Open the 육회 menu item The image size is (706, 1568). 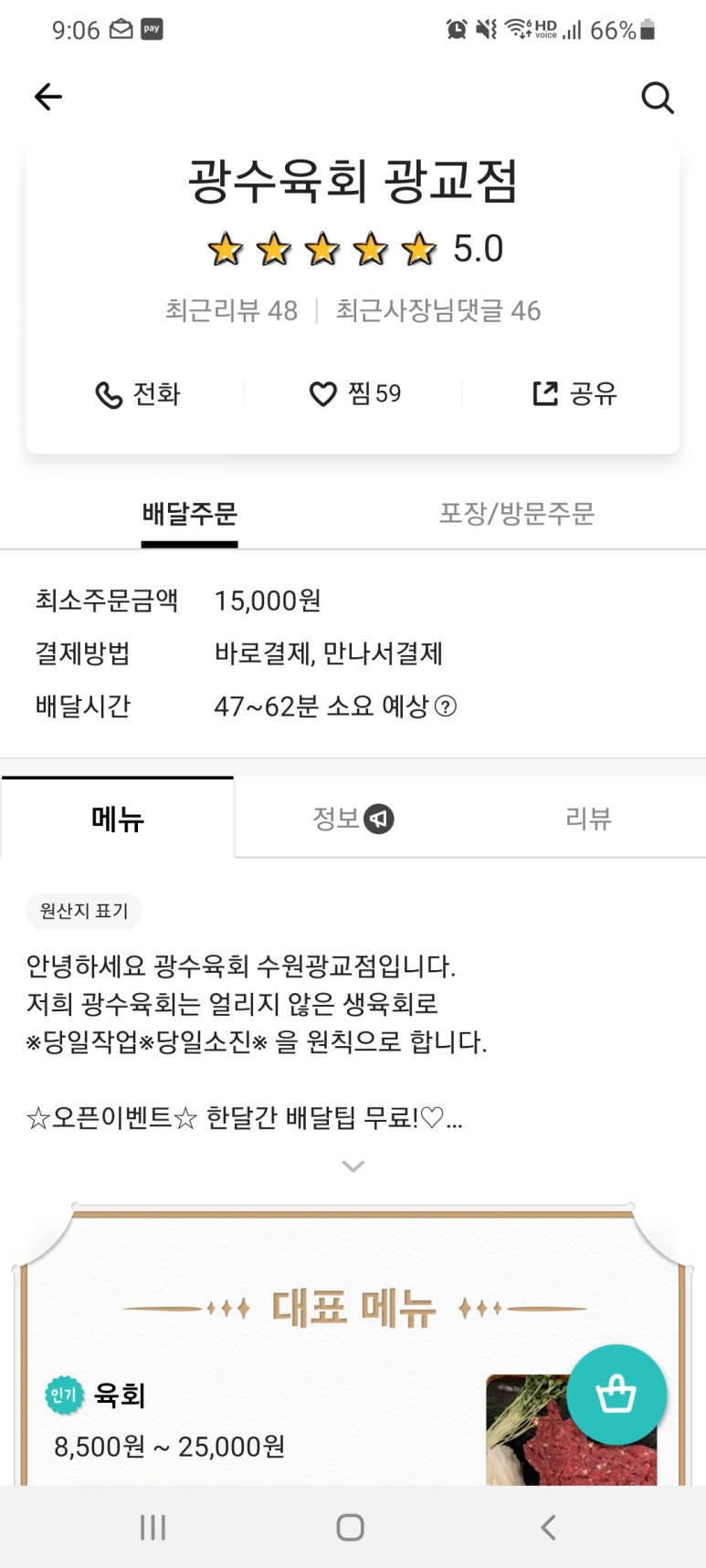click(119, 1395)
